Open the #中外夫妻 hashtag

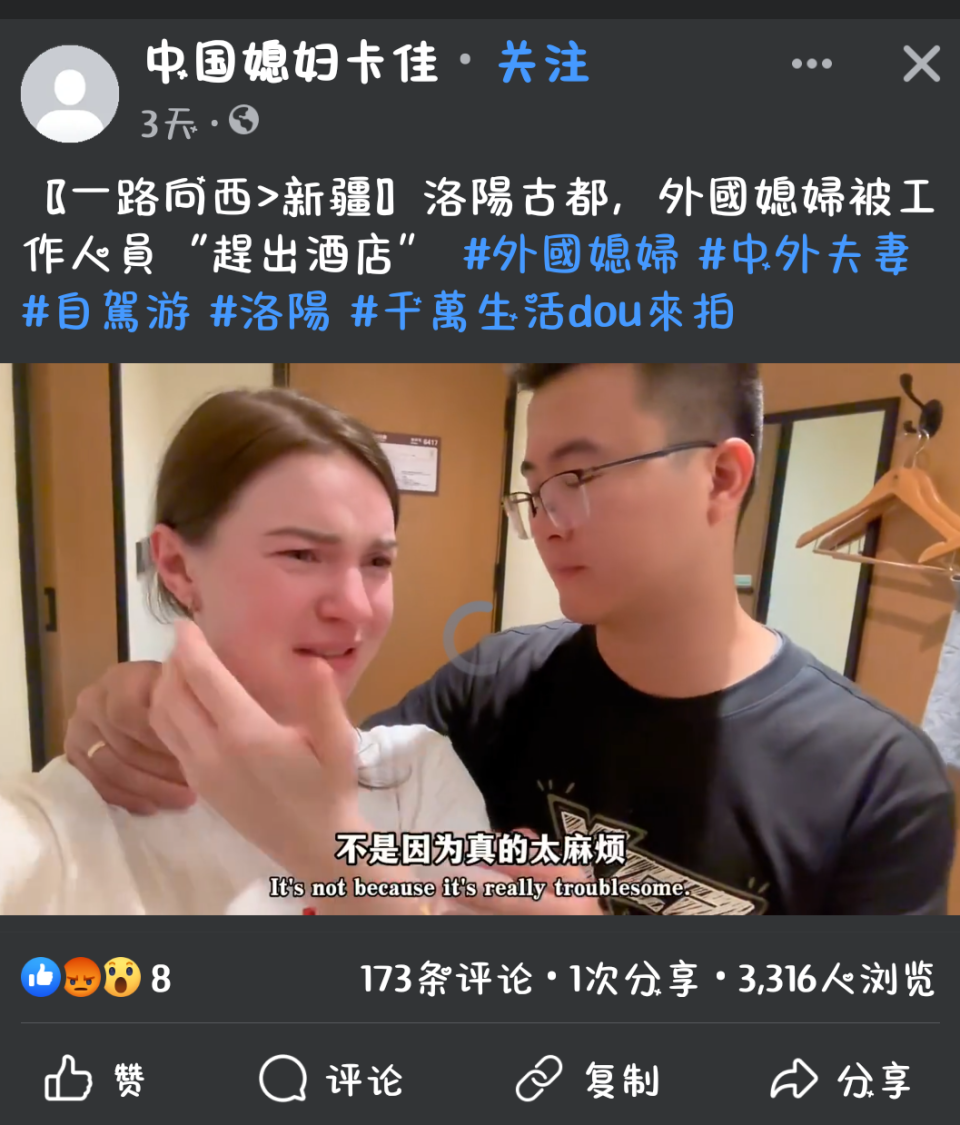tap(804, 255)
